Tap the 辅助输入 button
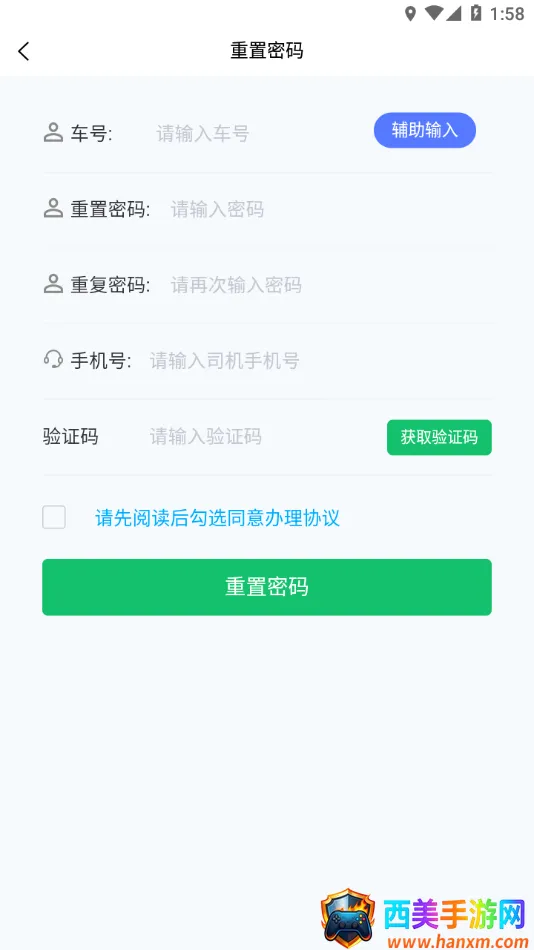 tap(424, 130)
